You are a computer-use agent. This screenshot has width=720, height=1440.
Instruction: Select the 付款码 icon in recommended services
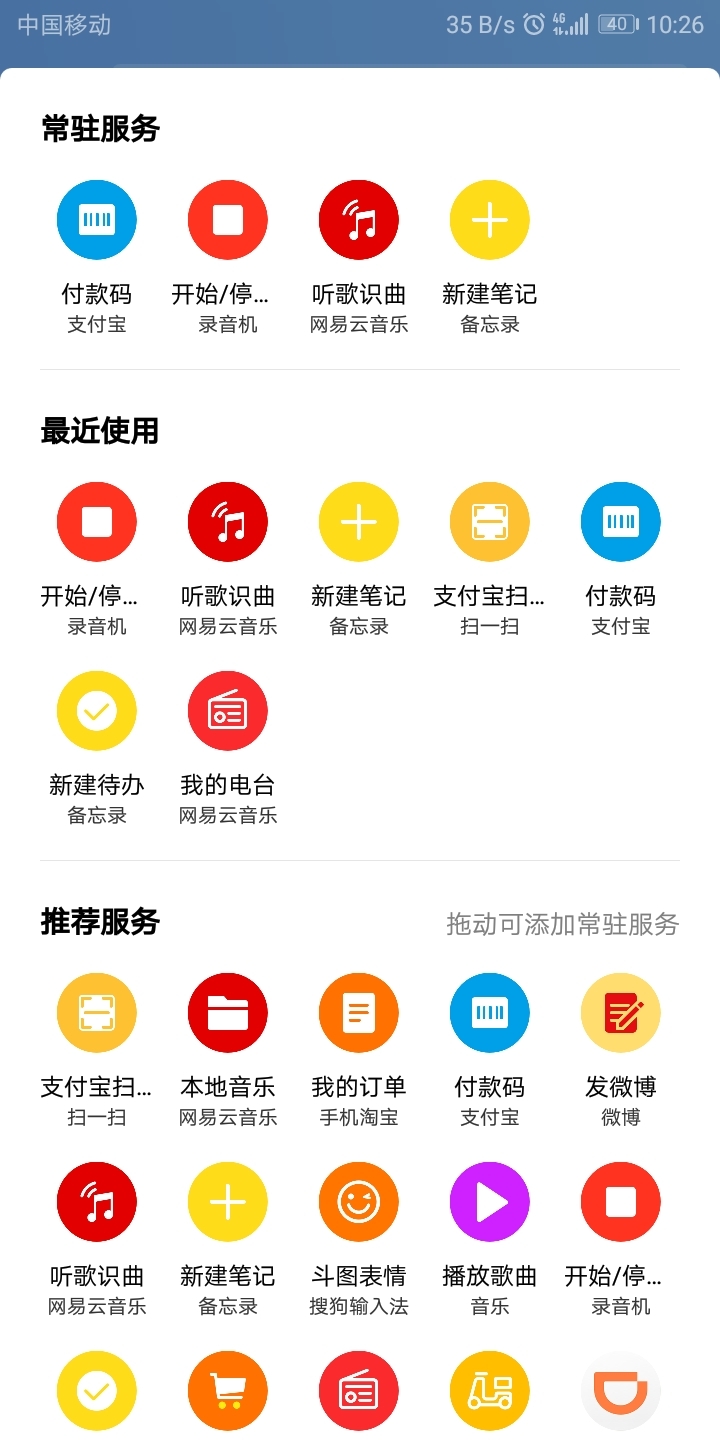point(489,1012)
